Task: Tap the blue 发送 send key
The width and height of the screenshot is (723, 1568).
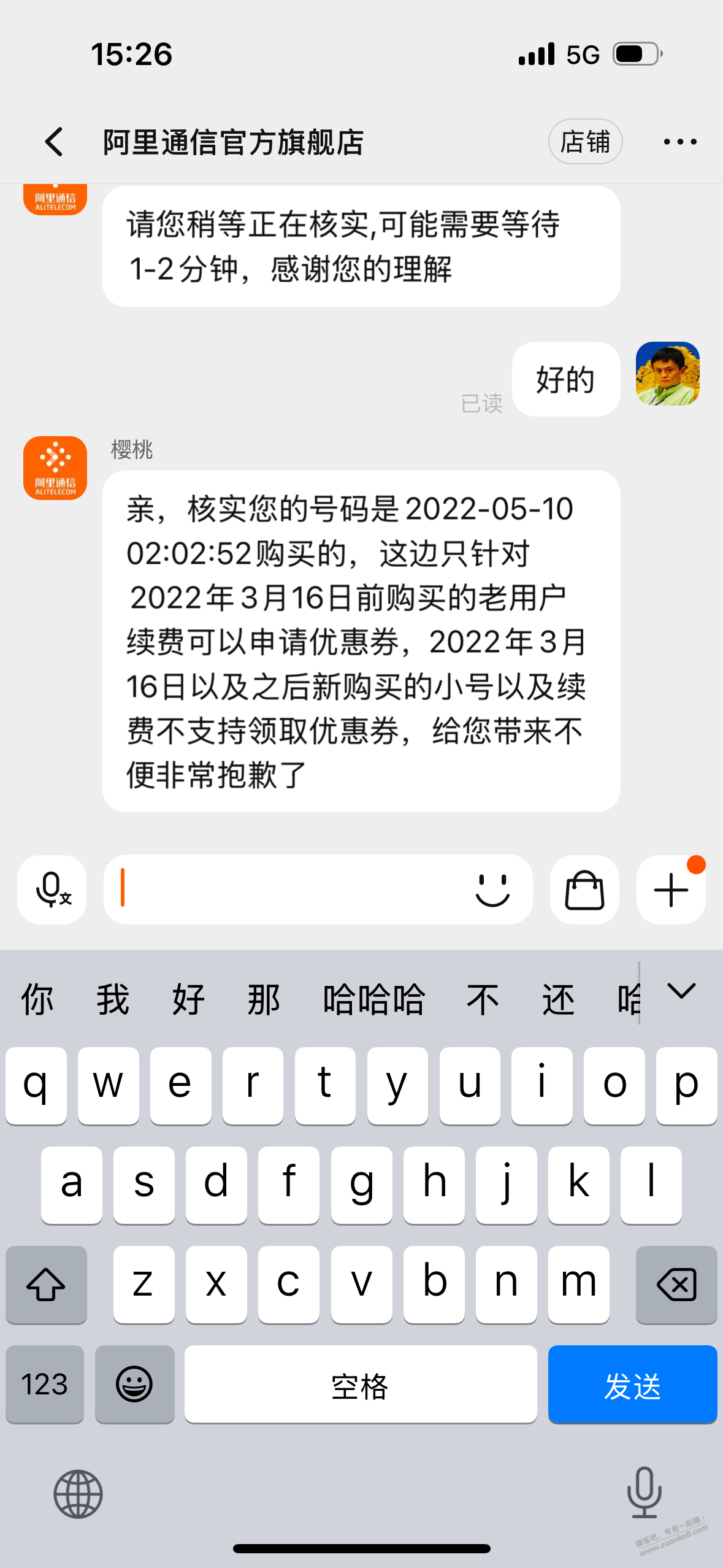Action: point(632,1385)
